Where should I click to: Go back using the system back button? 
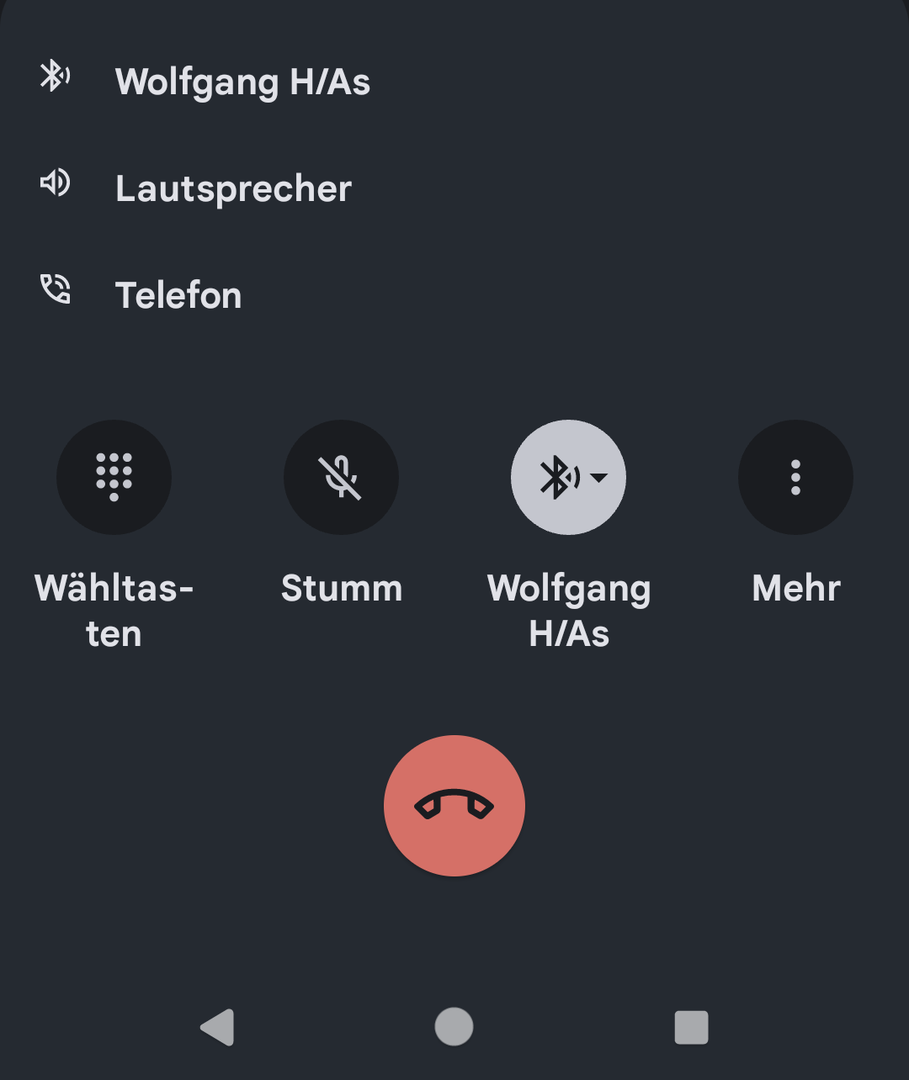[217, 1027]
